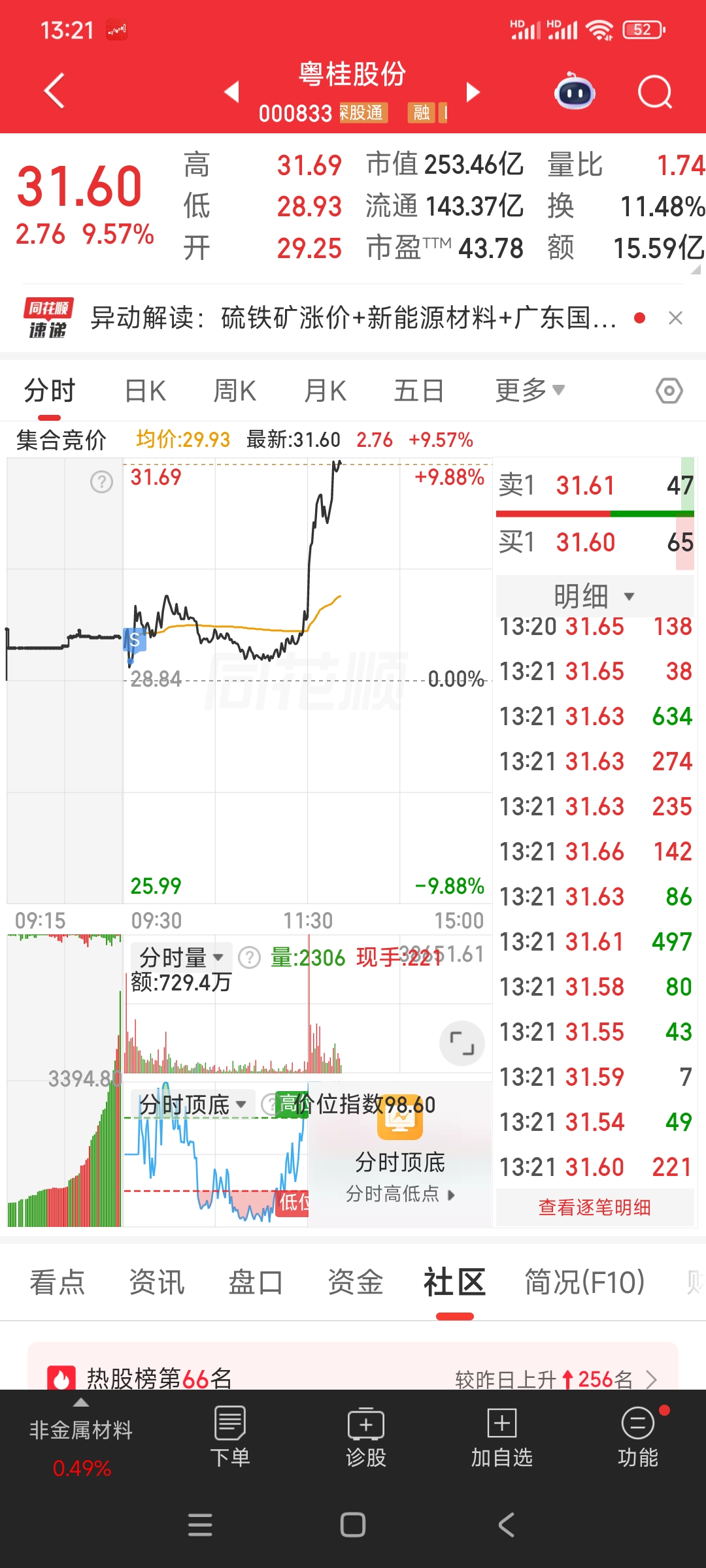Open the AI robot assistant
The image size is (706, 1568).
pos(575,91)
